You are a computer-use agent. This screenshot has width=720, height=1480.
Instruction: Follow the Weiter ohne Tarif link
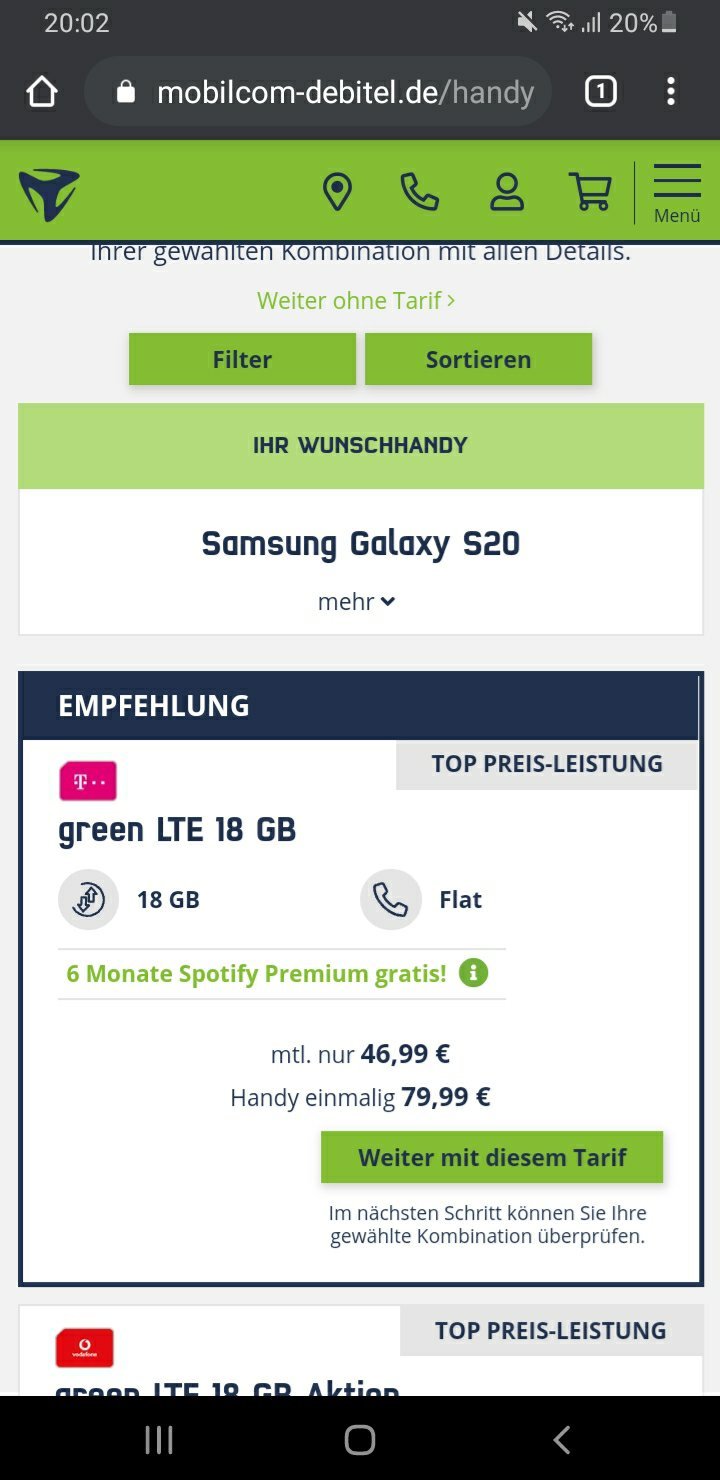tap(356, 300)
